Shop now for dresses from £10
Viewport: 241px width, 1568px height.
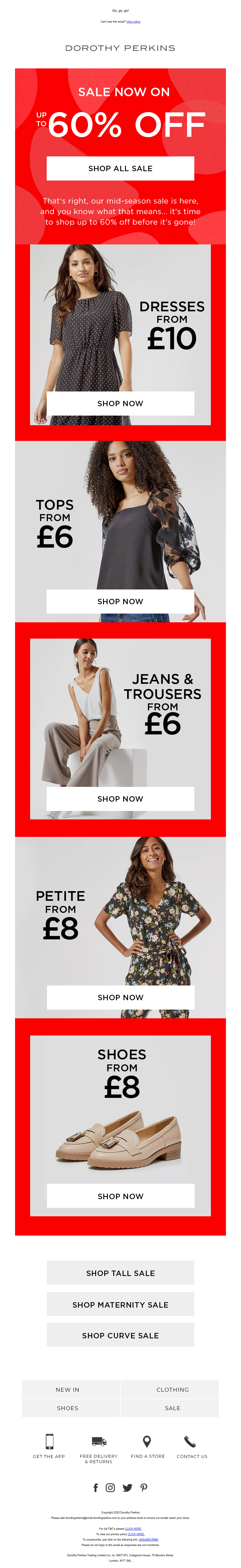pyautogui.click(x=120, y=404)
